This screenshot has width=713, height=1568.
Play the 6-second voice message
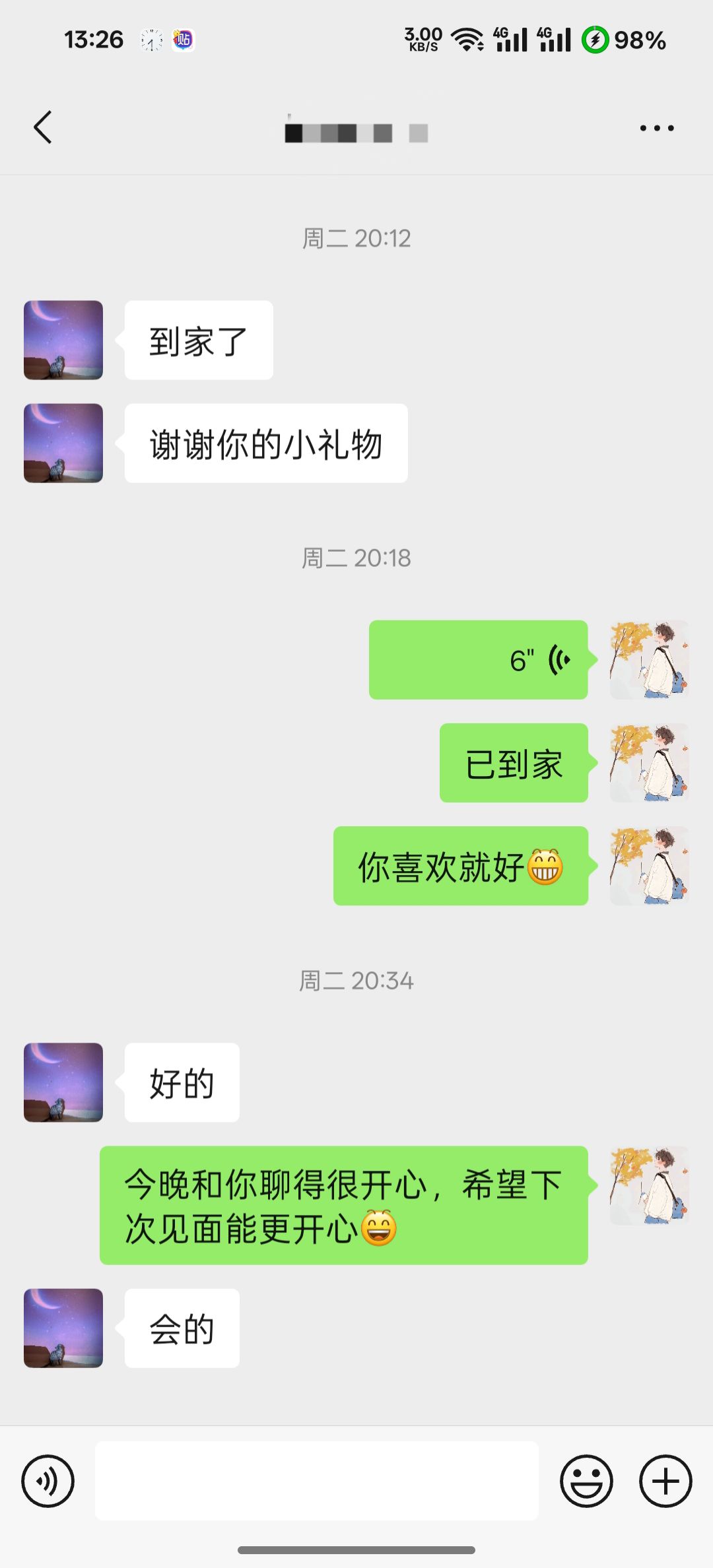[478, 660]
